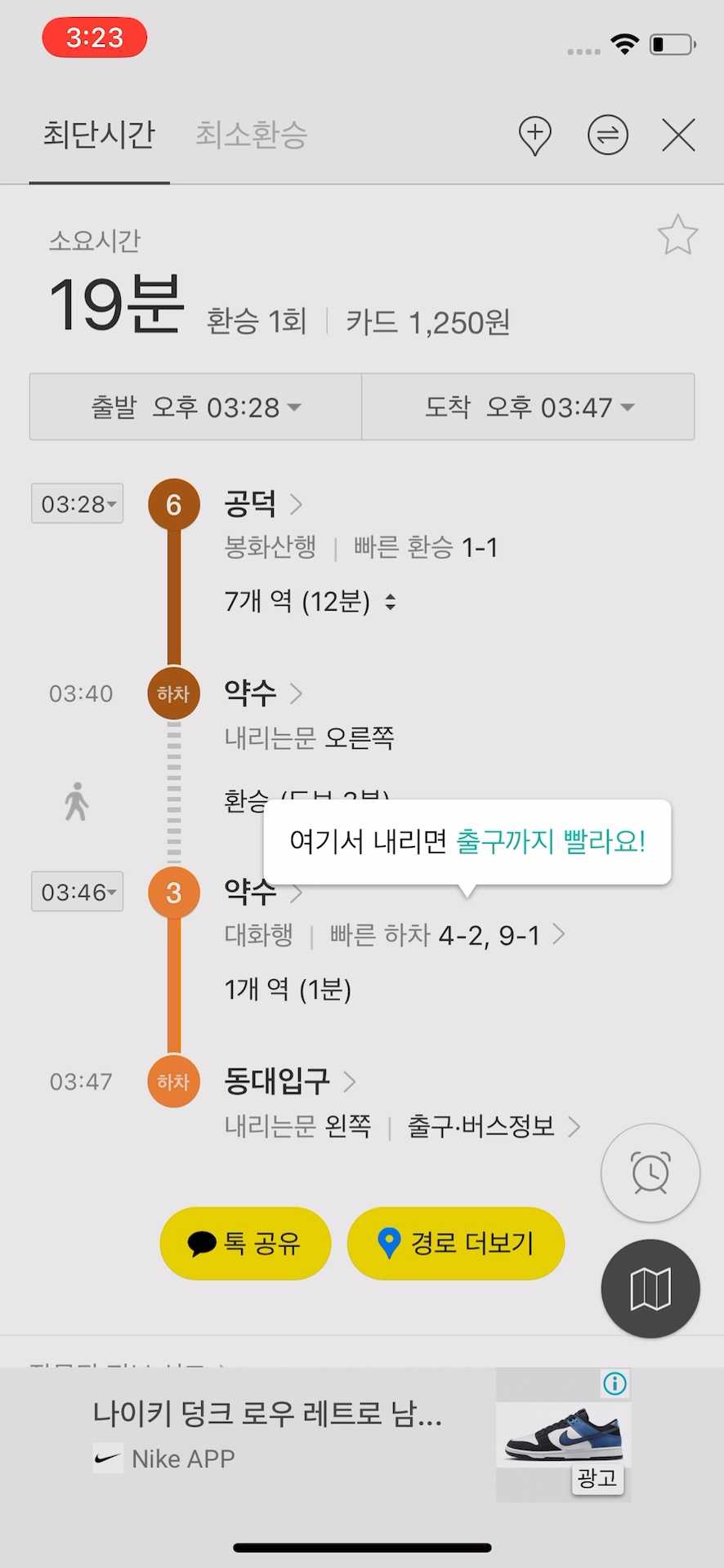Select the line 3 badge at 약수 station
The height and width of the screenshot is (1568, 724).
click(x=172, y=893)
